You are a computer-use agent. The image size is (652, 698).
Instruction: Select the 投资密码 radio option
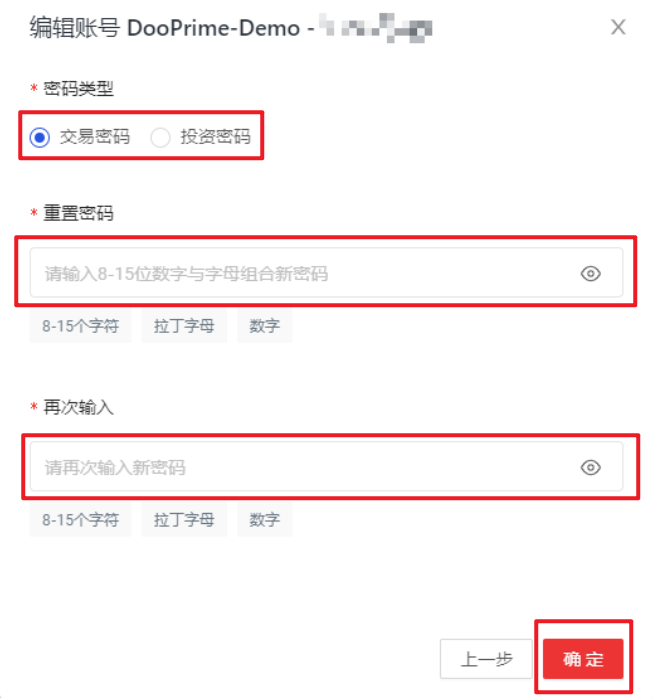coord(160,137)
